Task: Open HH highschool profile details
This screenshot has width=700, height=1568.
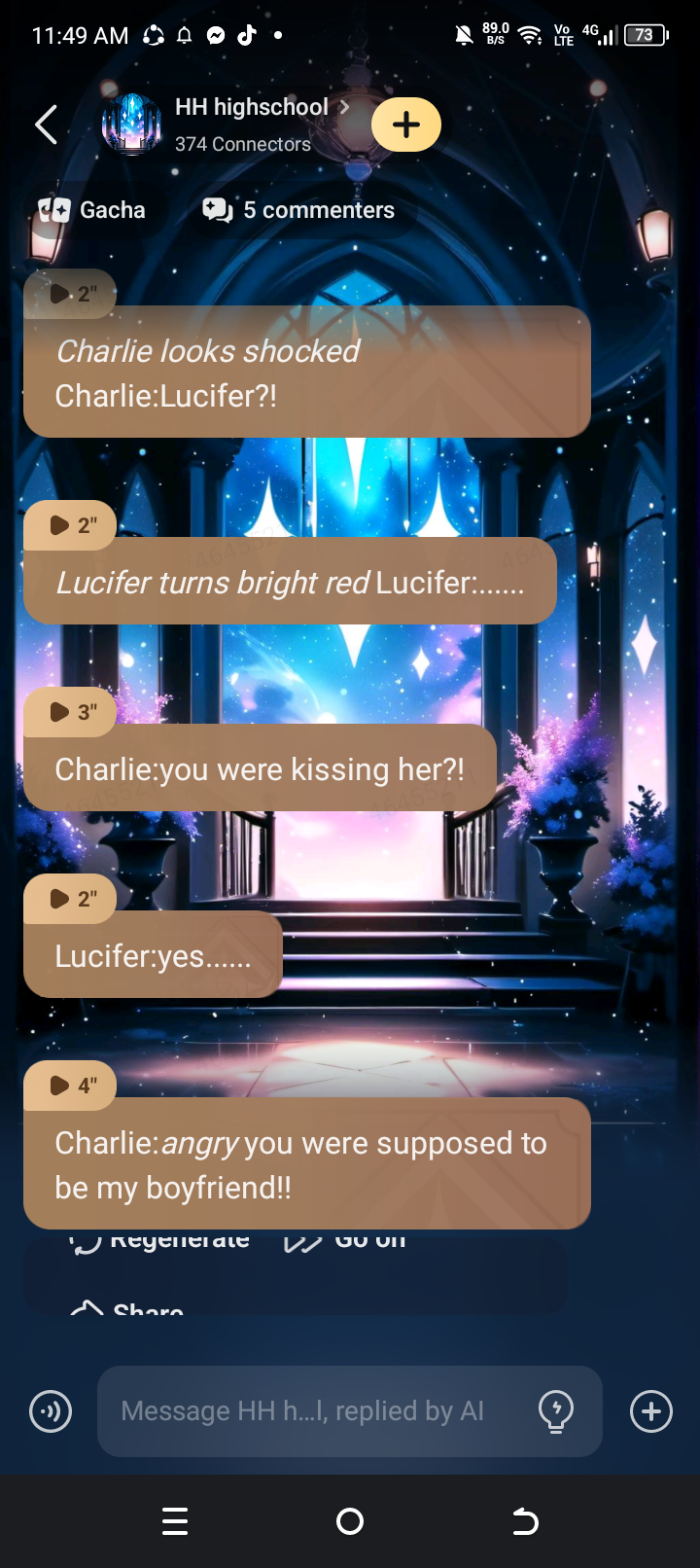Action: tap(251, 108)
